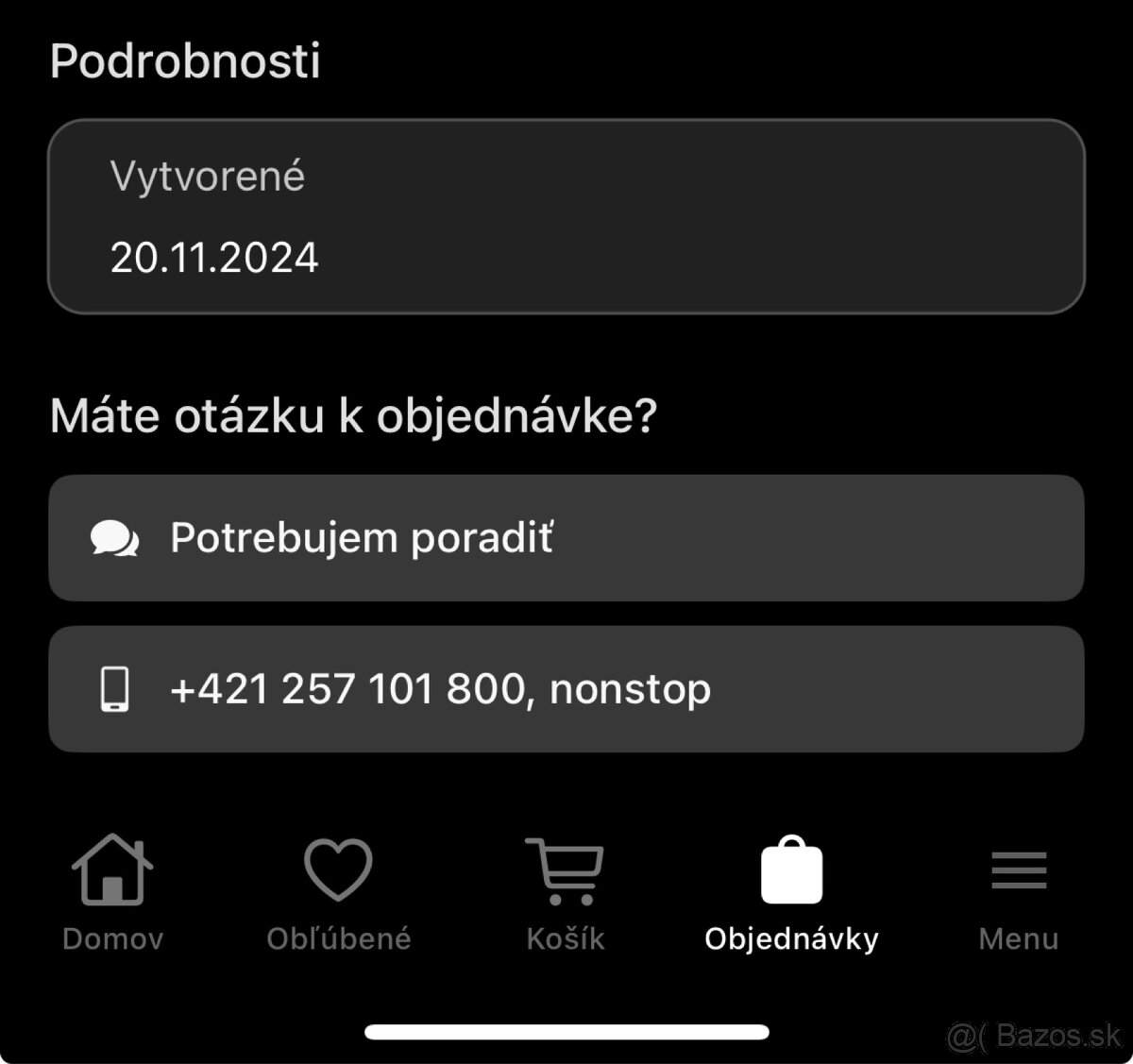The width and height of the screenshot is (1133, 1064).
Task: Go to the Domov tab
Action: 112,893
